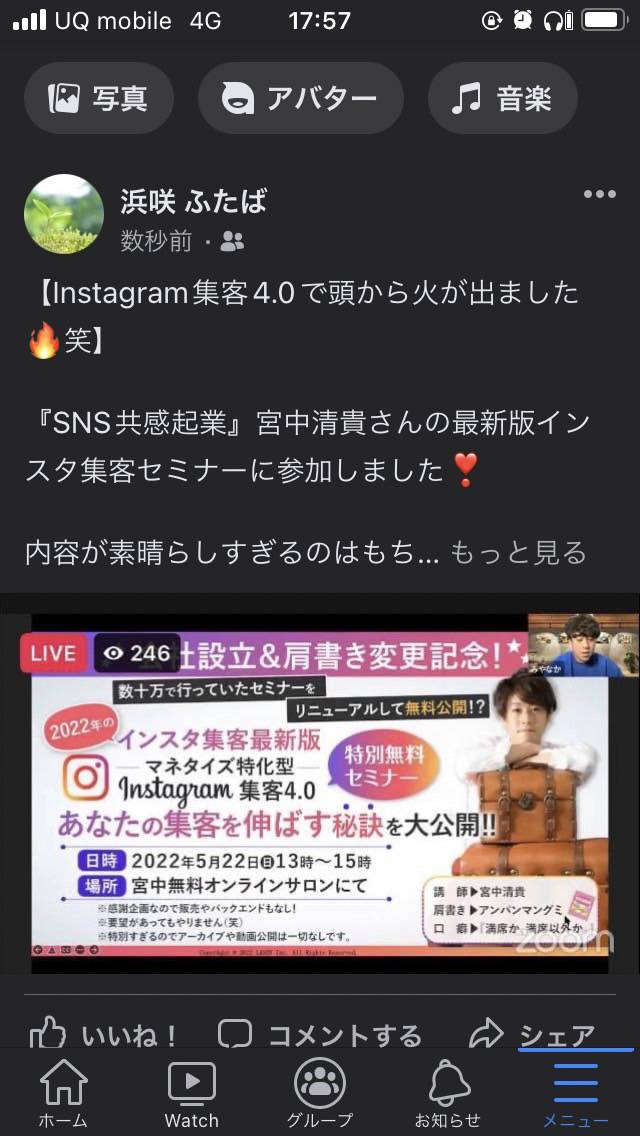Open the アバター avatar chip
This screenshot has width=640, height=1136.
301,98
